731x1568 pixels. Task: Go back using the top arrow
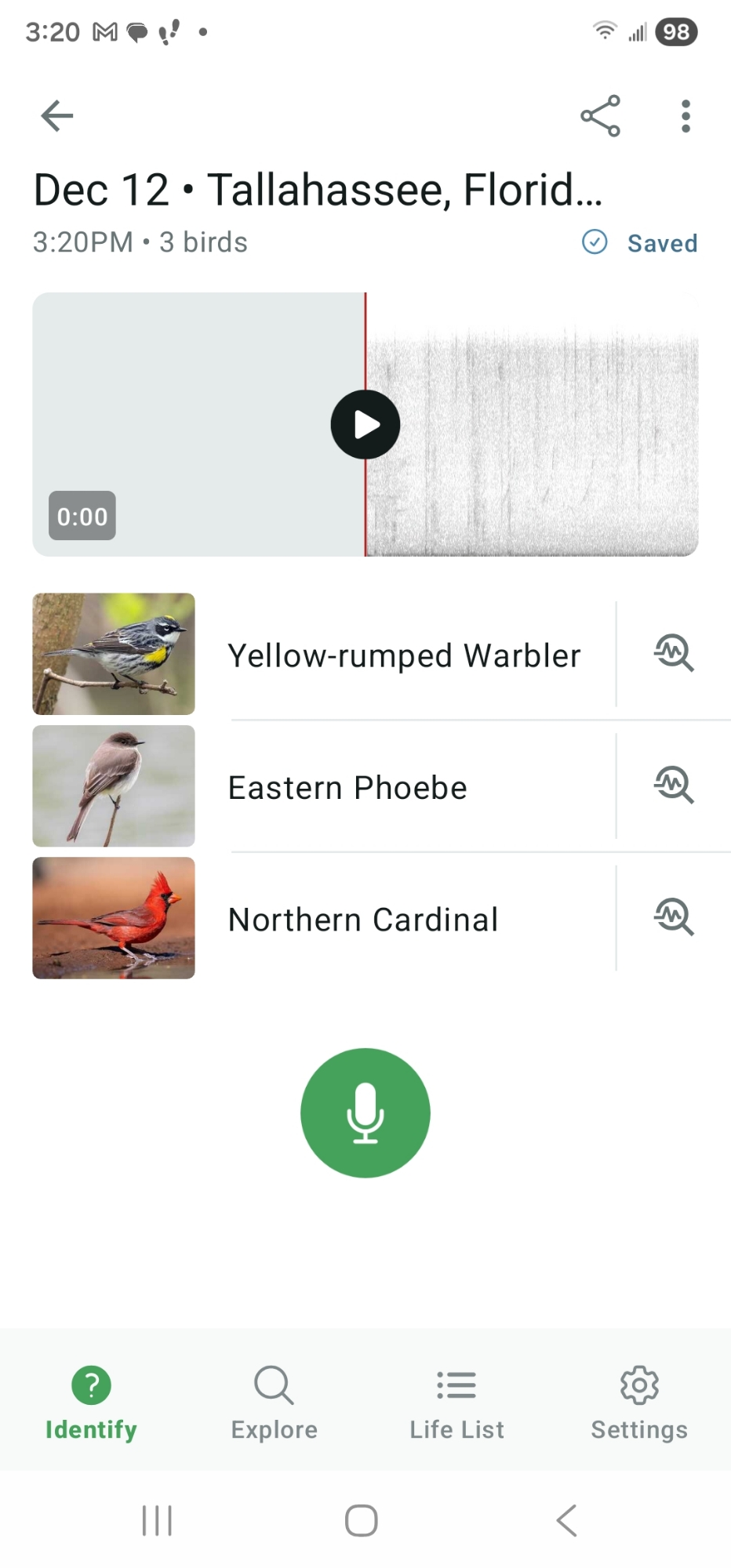pyautogui.click(x=56, y=117)
